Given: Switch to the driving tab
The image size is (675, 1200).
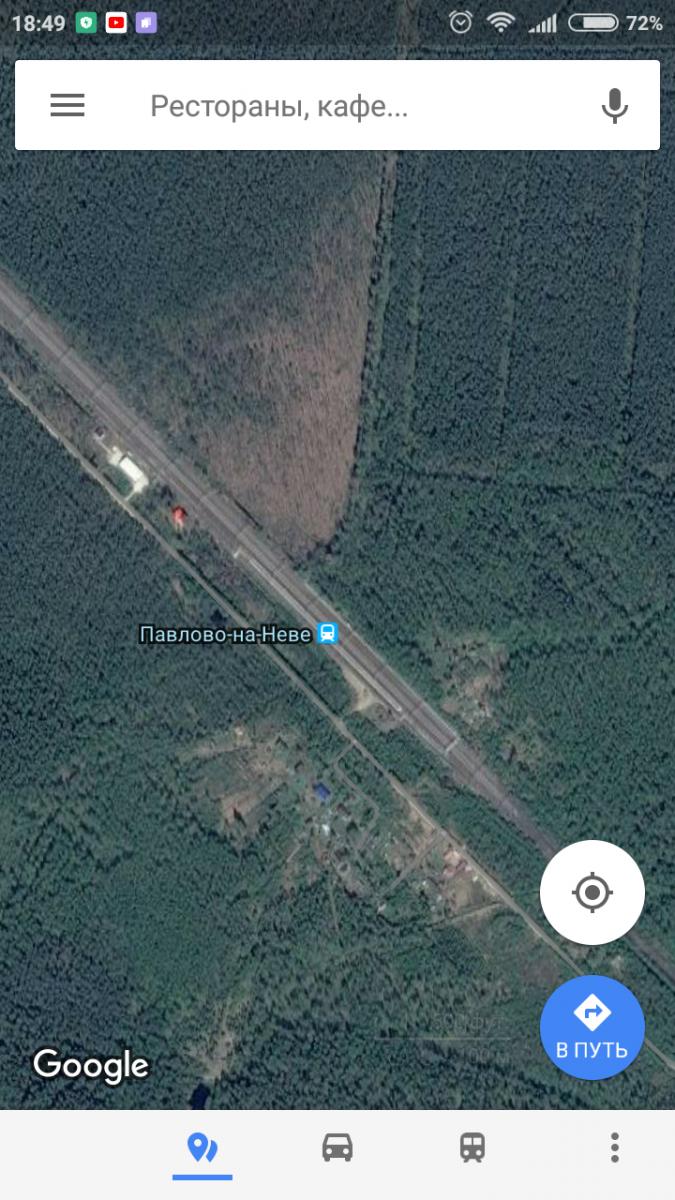Looking at the screenshot, I should [337, 1148].
